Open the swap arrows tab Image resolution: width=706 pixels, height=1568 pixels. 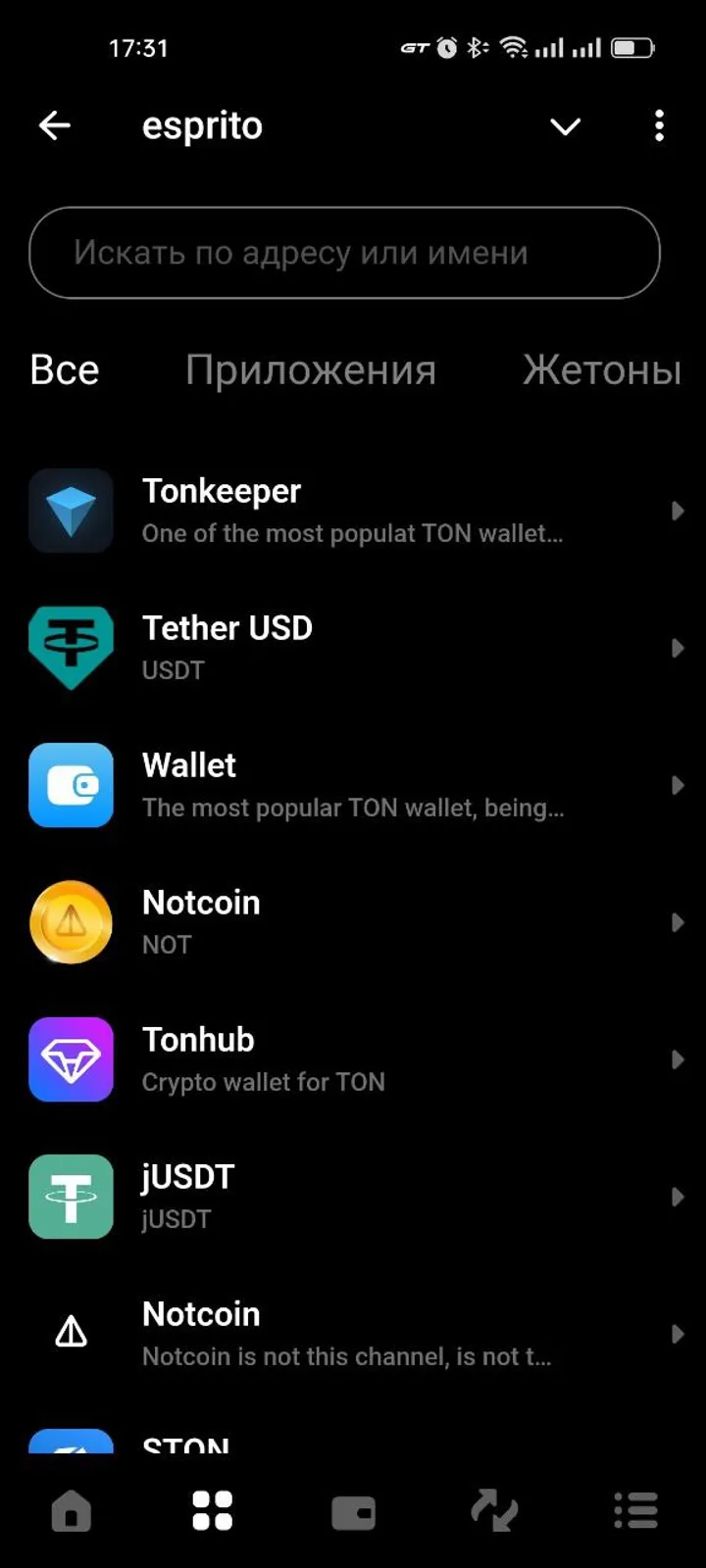point(494,1510)
